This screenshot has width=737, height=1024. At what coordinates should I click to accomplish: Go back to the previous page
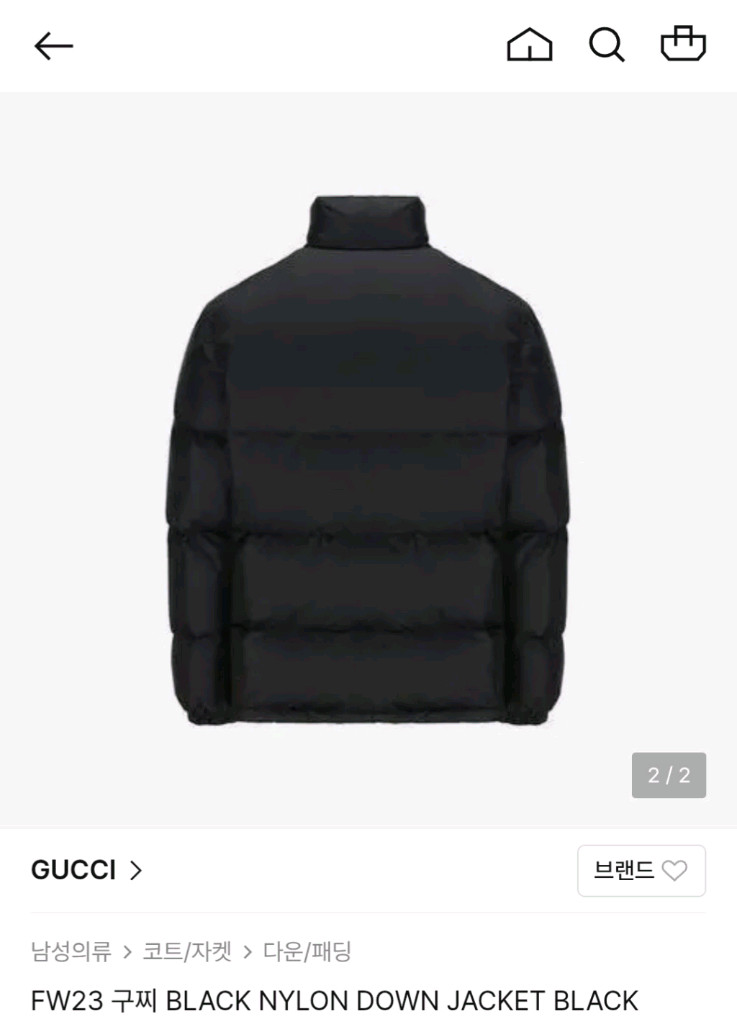pos(53,45)
